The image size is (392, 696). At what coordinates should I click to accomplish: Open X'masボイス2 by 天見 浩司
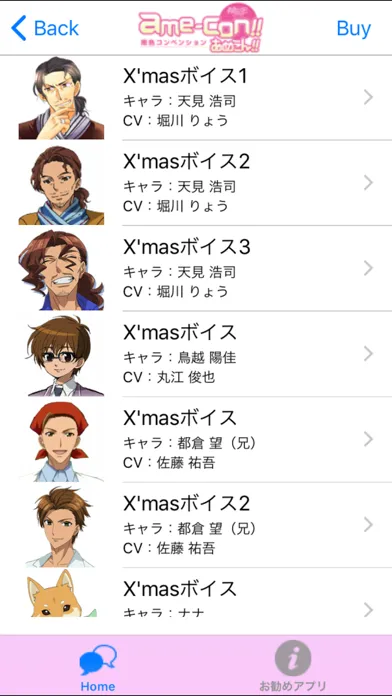click(196, 183)
